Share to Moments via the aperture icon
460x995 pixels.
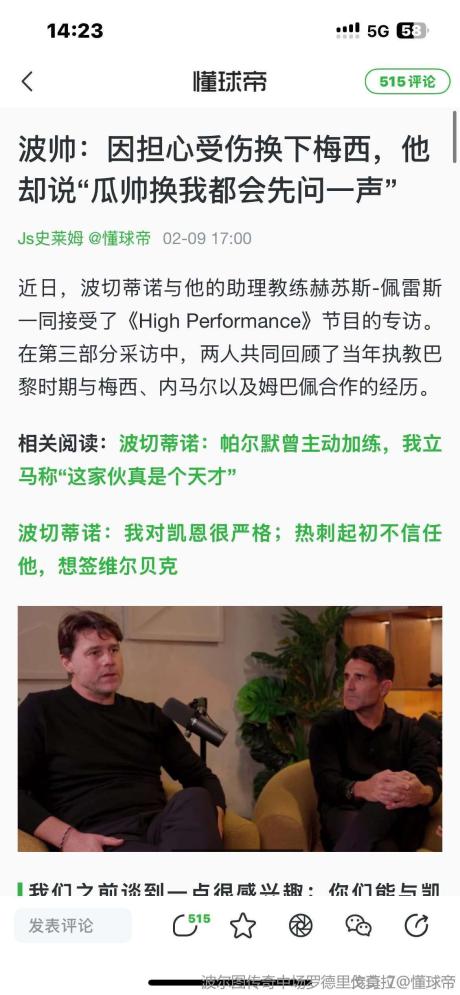click(301, 926)
